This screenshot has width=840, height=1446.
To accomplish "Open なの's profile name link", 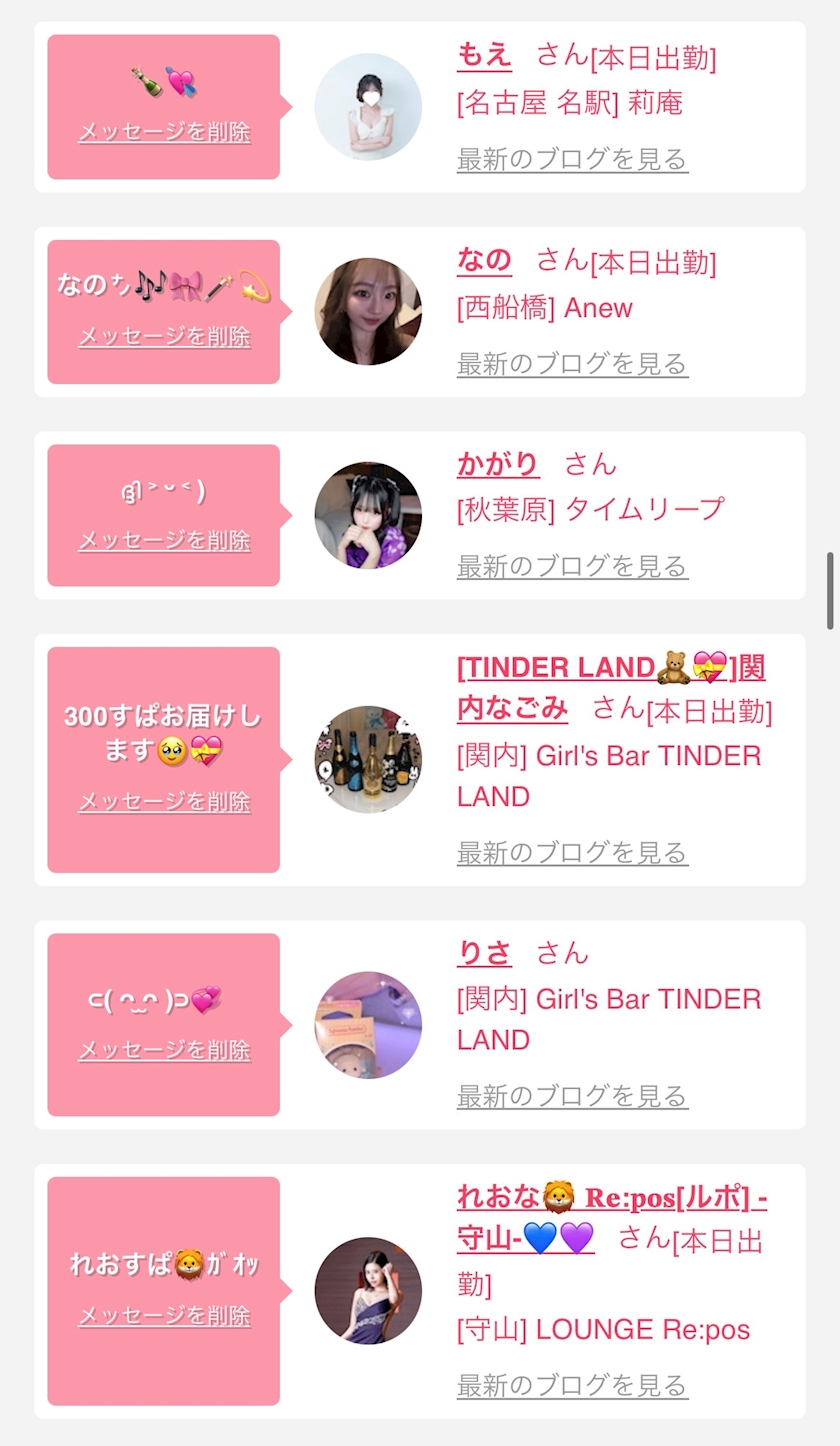I will [484, 260].
